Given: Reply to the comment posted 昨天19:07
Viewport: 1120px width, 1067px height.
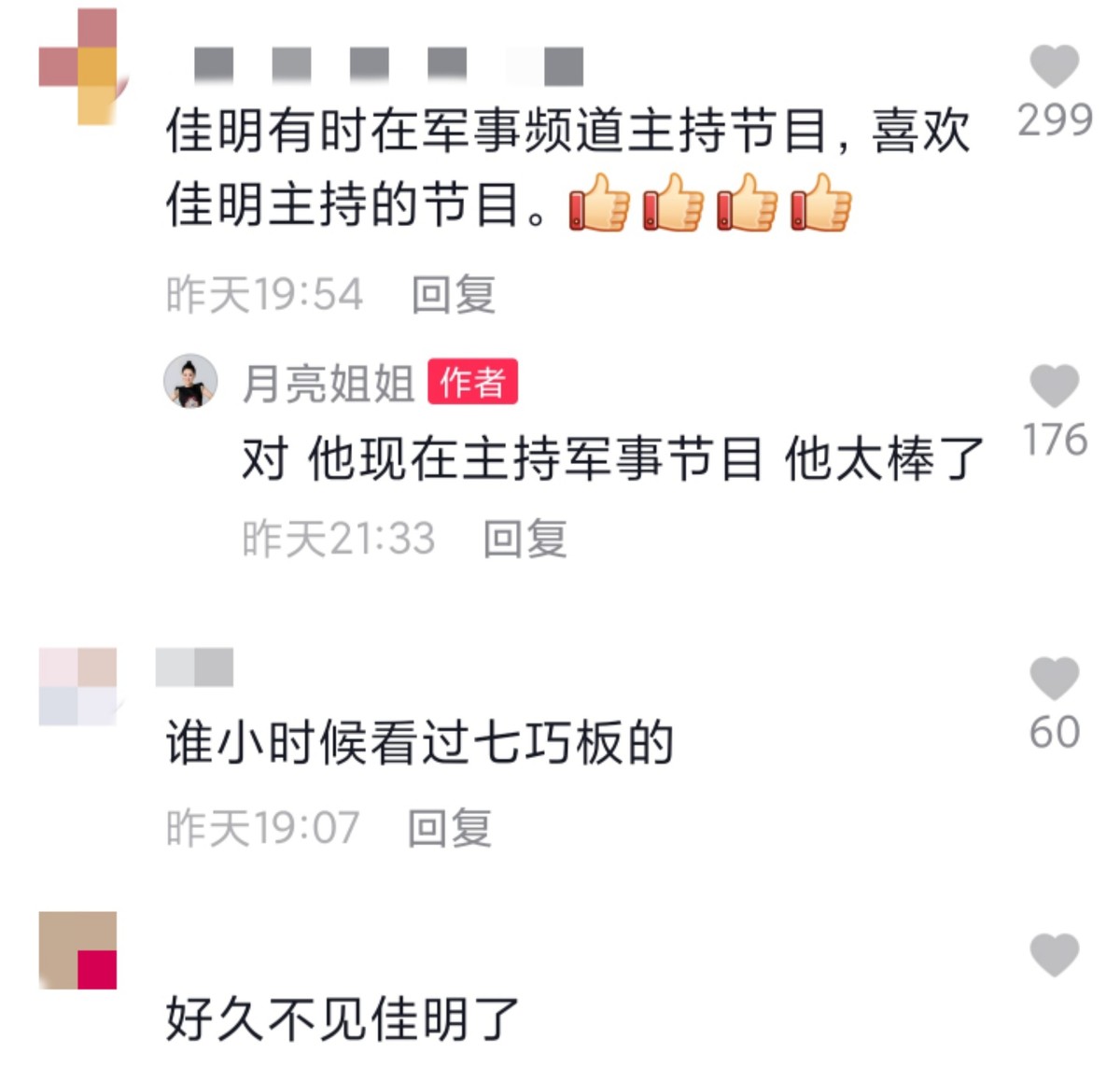Looking at the screenshot, I should (450, 828).
